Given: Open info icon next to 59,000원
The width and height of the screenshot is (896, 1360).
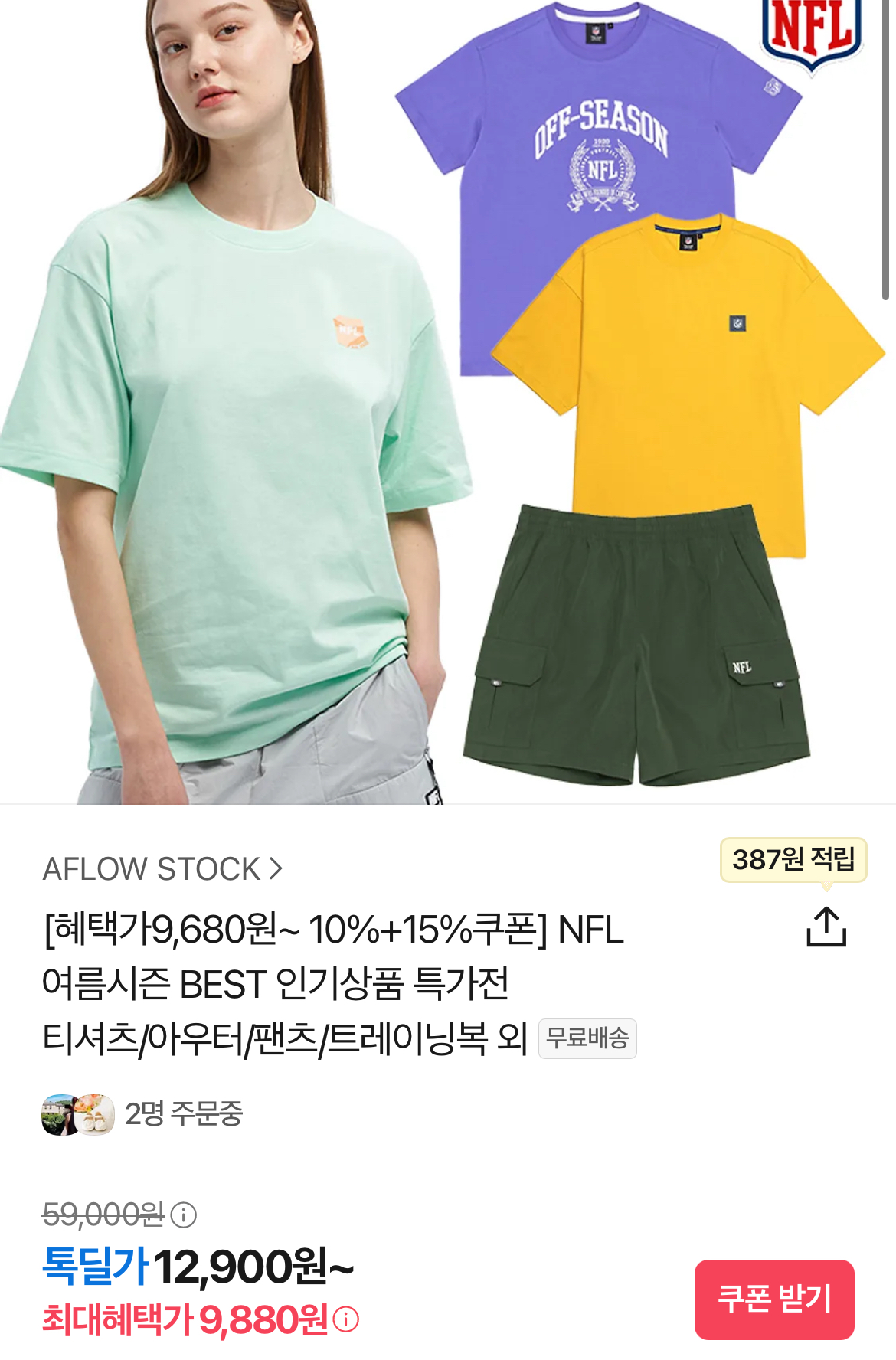Looking at the screenshot, I should (184, 1215).
